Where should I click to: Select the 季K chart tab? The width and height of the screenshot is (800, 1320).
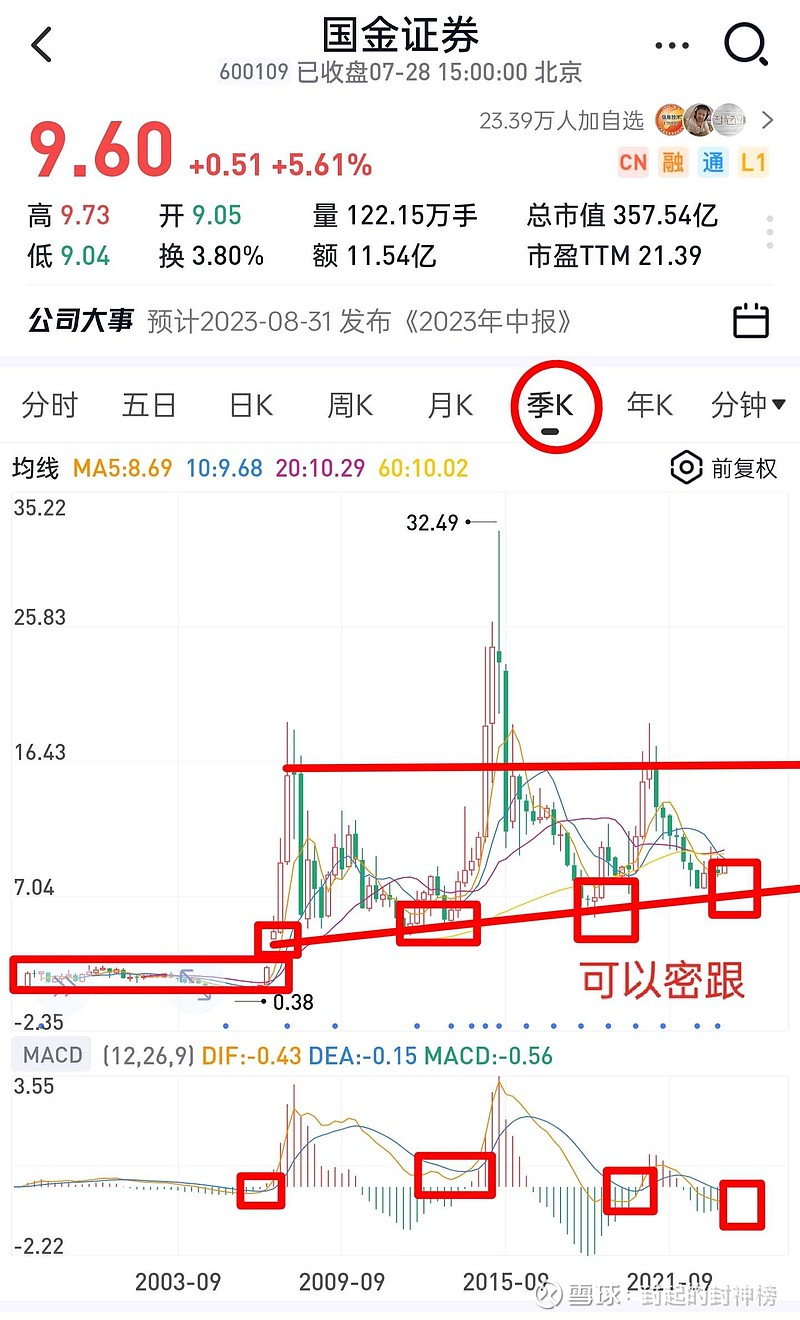click(x=550, y=405)
